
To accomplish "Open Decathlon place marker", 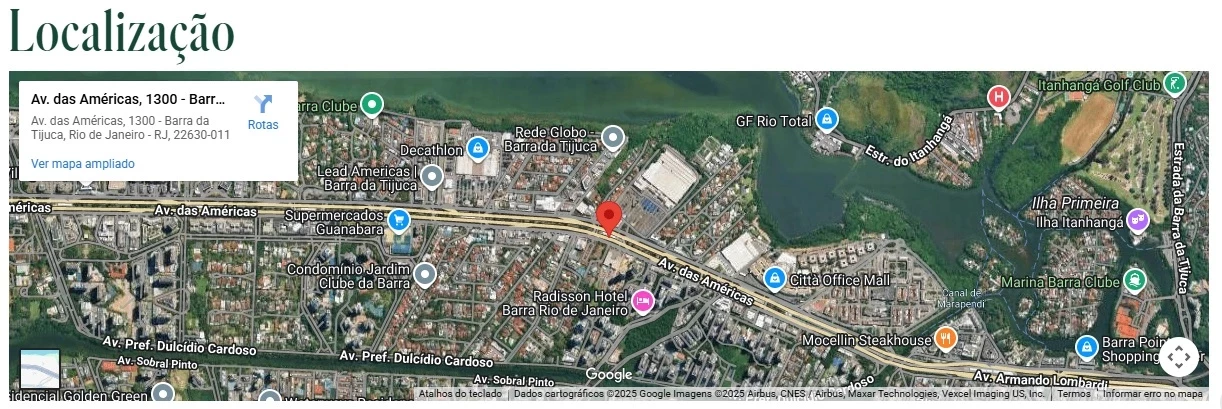I will (478, 149).
